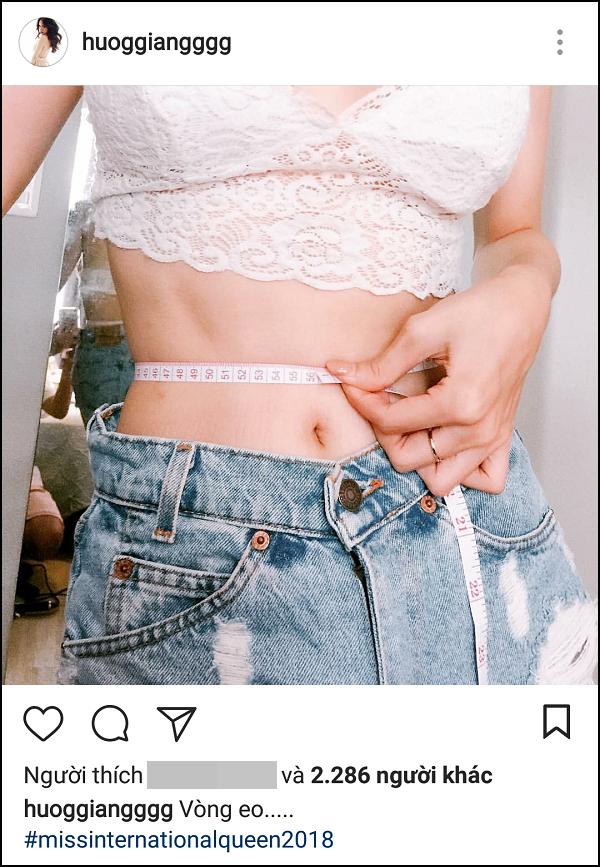Share this post via the paper plane icon
The width and height of the screenshot is (600, 867).
click(x=176, y=722)
